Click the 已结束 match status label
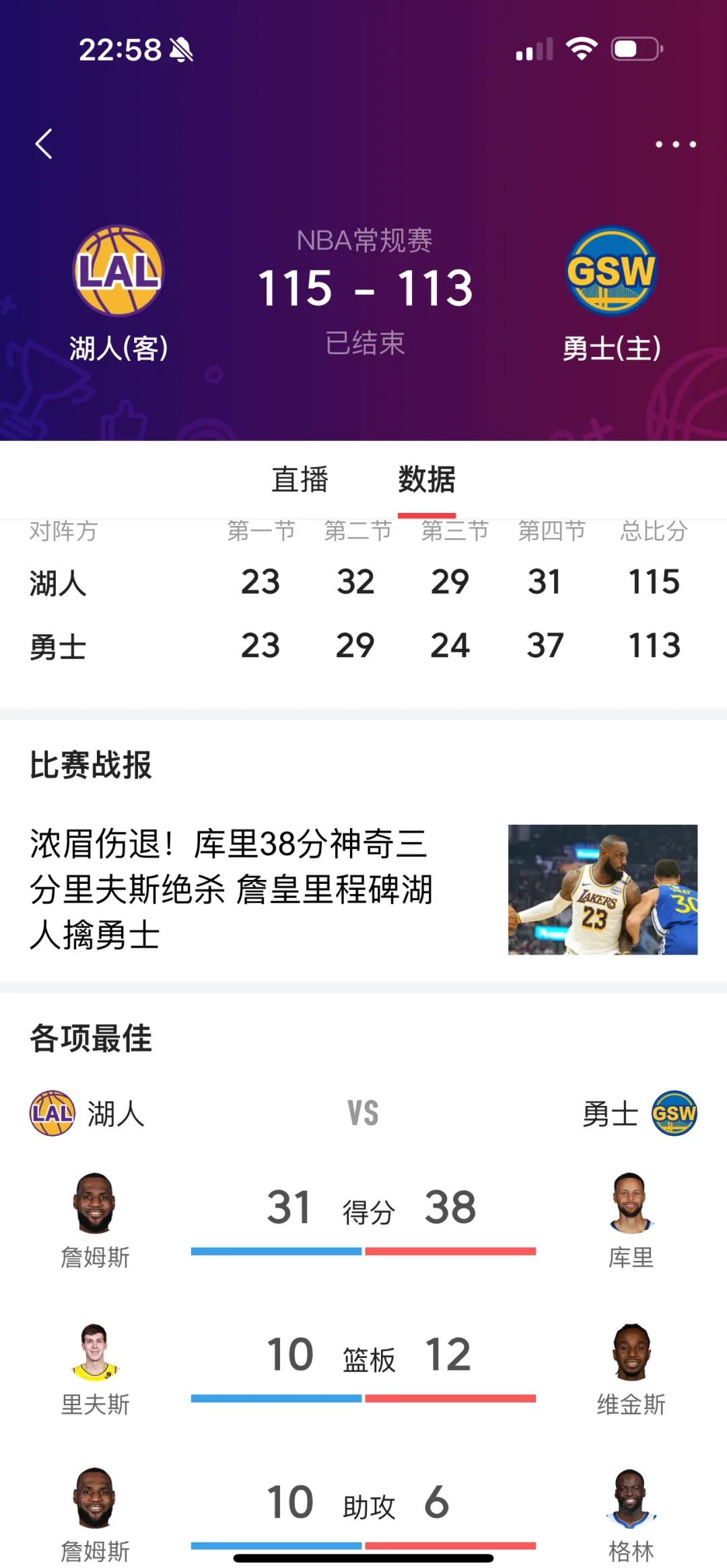727x1568 pixels. click(x=363, y=341)
